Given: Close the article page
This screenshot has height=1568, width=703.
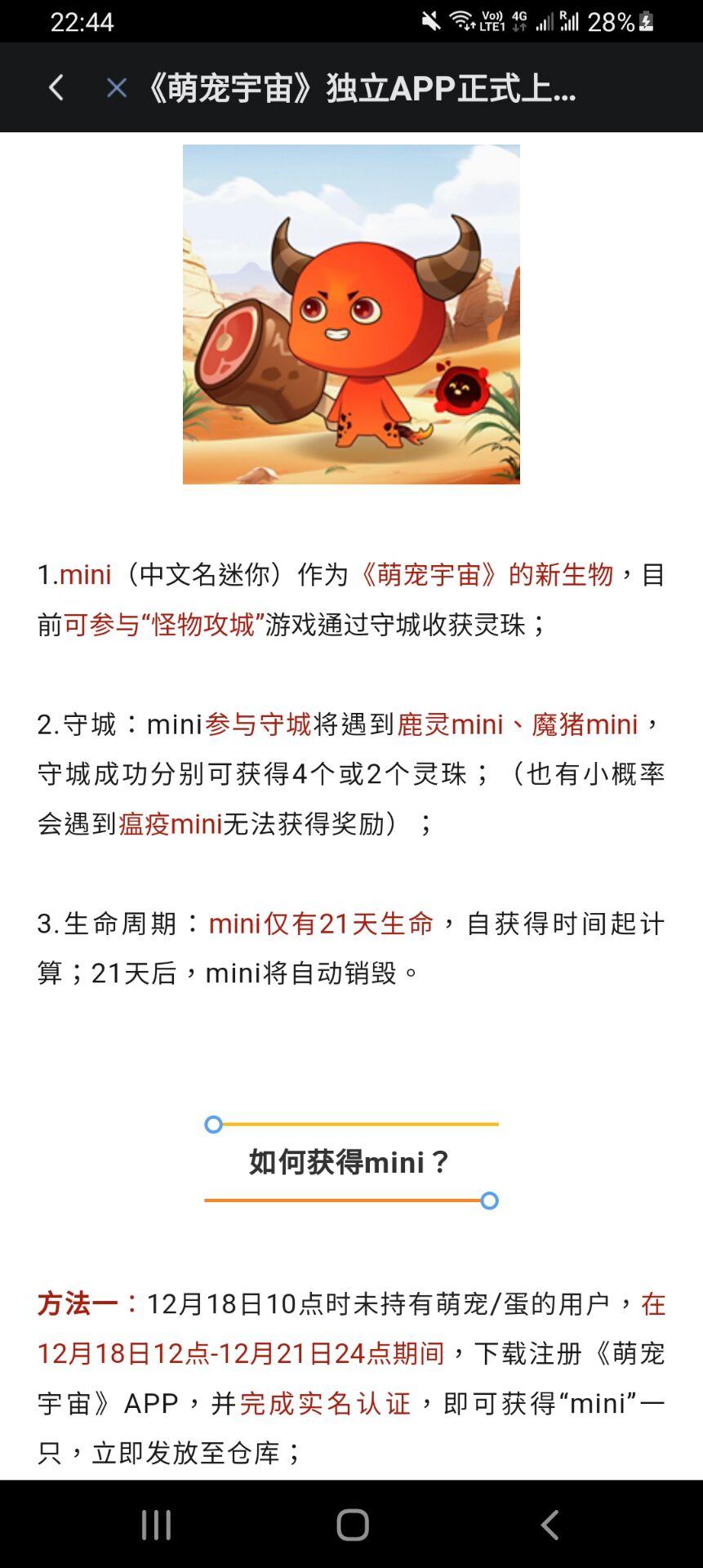Looking at the screenshot, I should click(x=117, y=87).
